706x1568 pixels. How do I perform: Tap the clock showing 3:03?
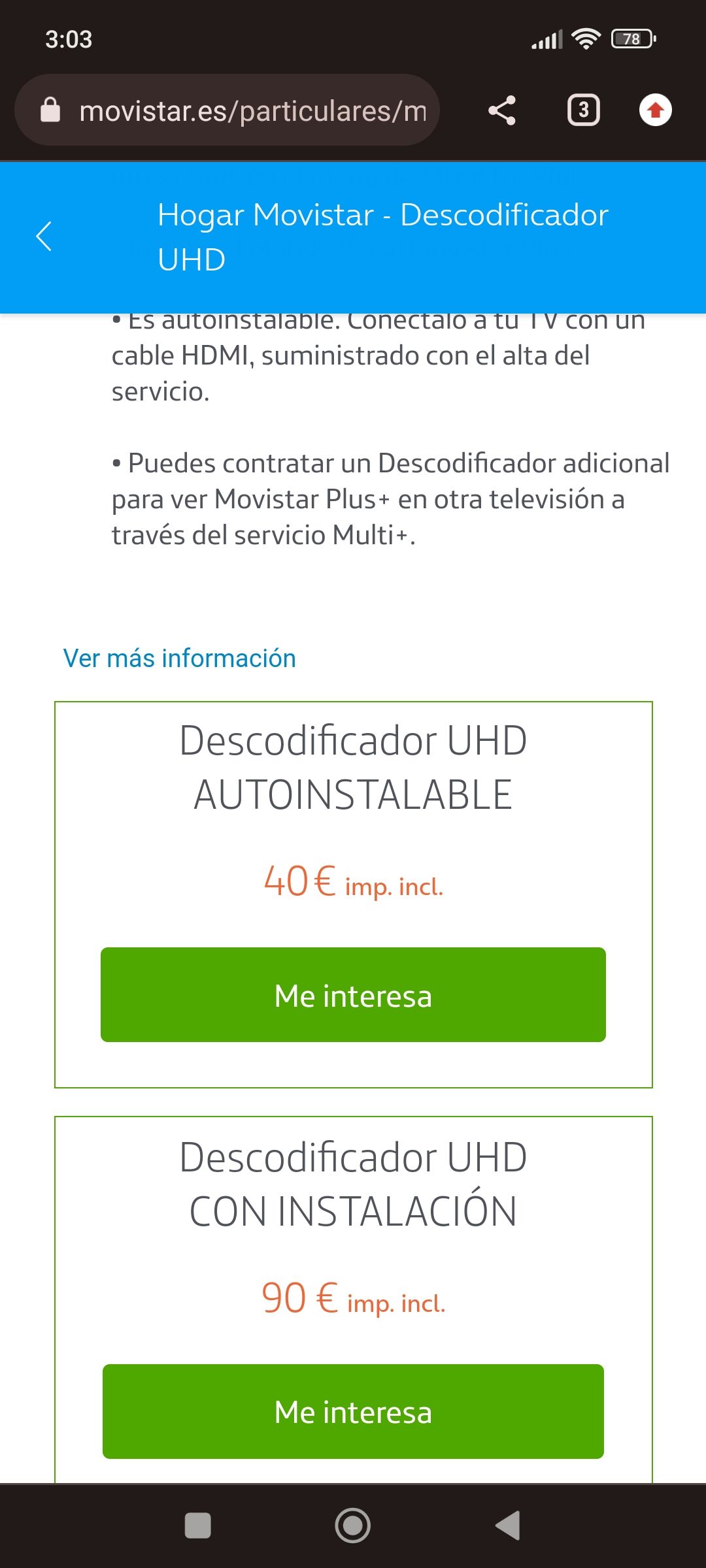pyautogui.click(x=69, y=39)
